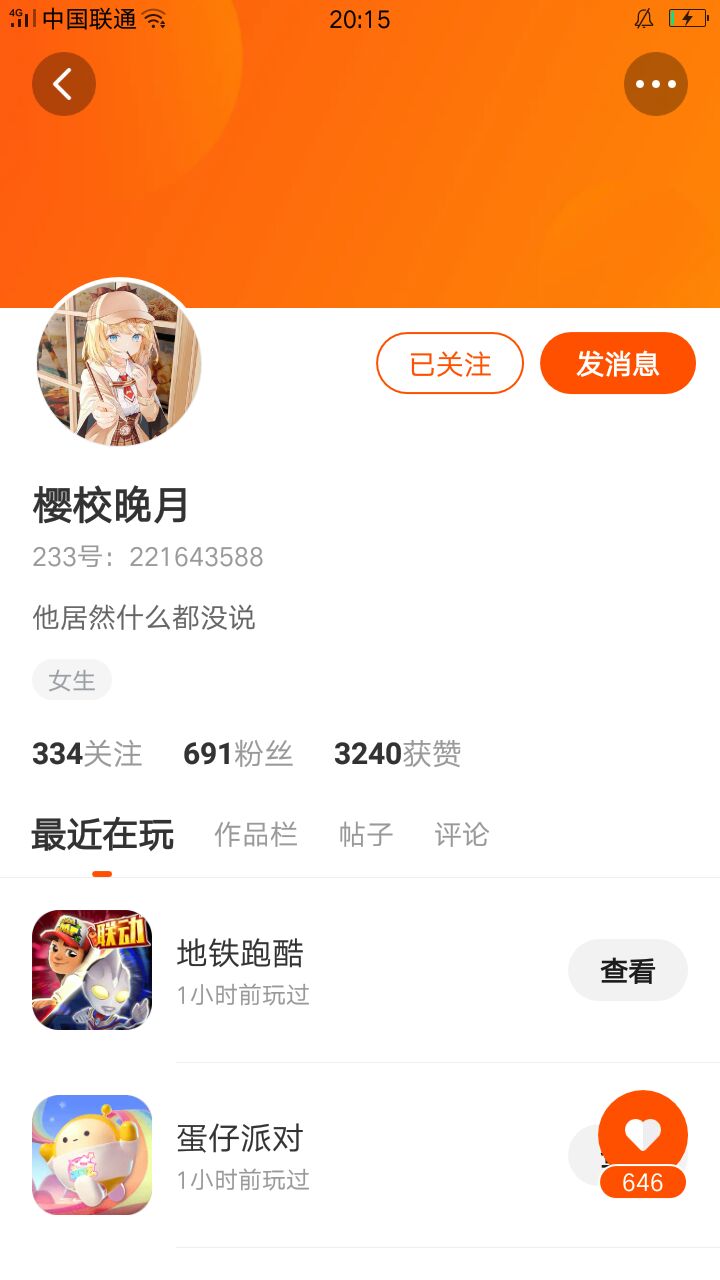Switch to the 评论 tab
The height and width of the screenshot is (1280, 720).
462,834
